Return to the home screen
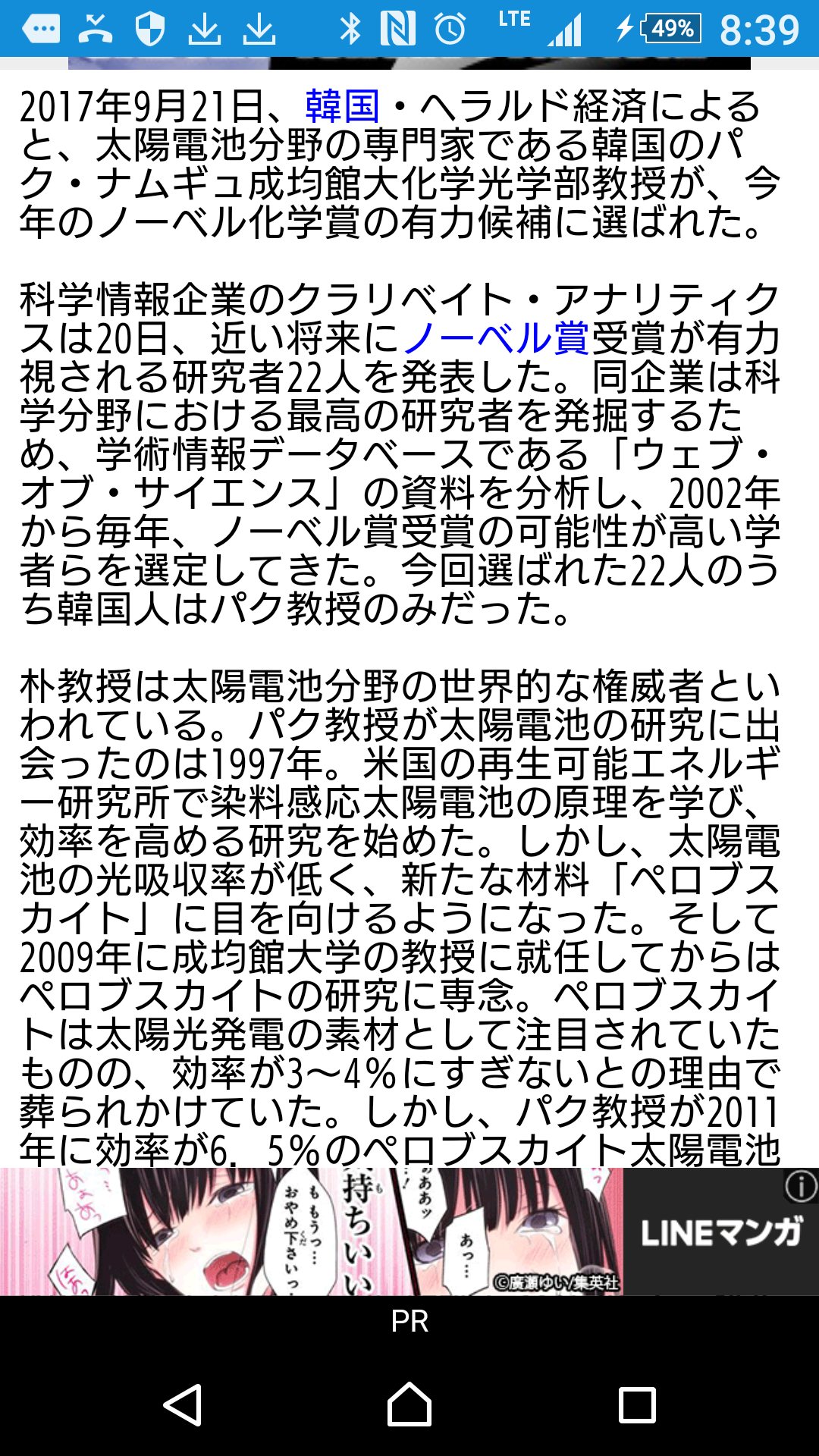The image size is (819, 1456). click(409, 1404)
